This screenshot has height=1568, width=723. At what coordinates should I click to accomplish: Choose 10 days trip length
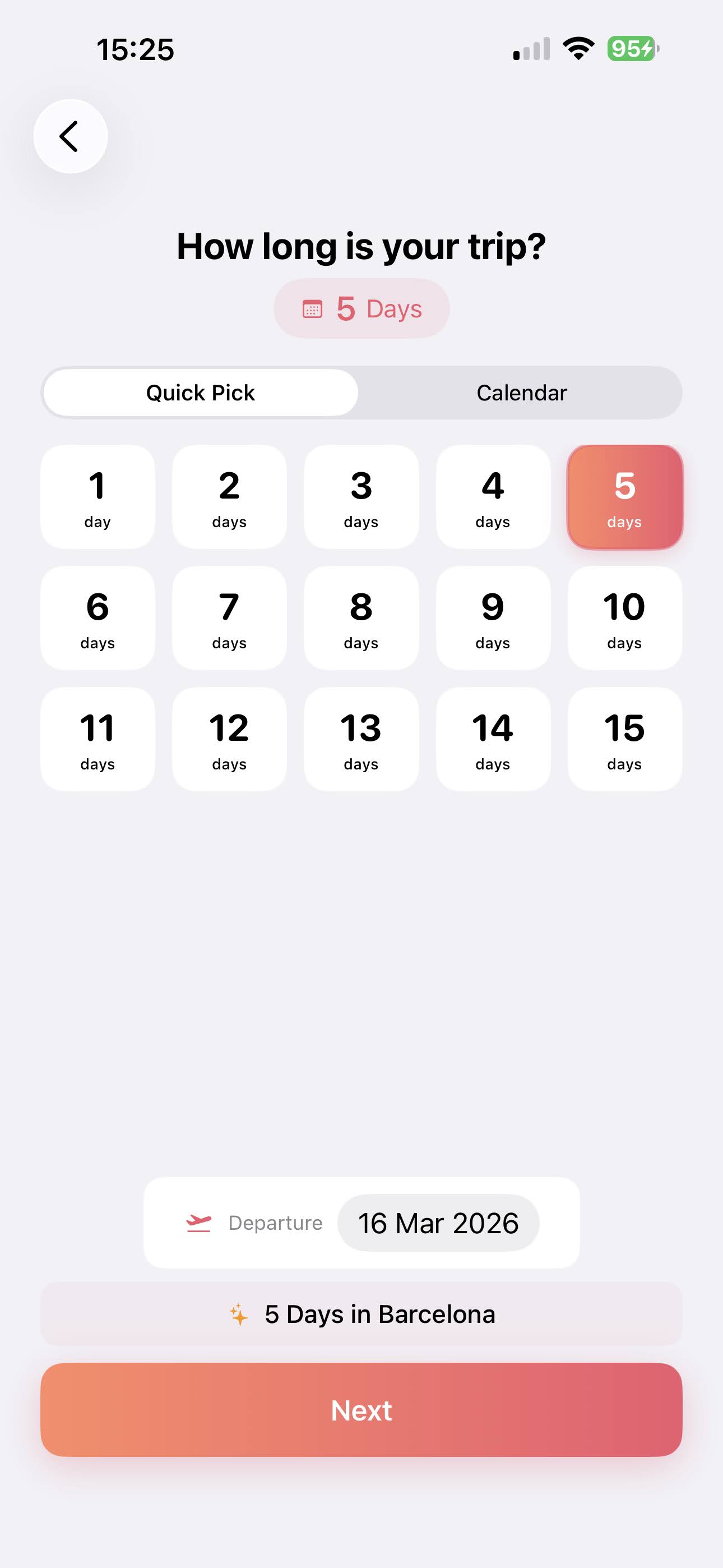624,618
